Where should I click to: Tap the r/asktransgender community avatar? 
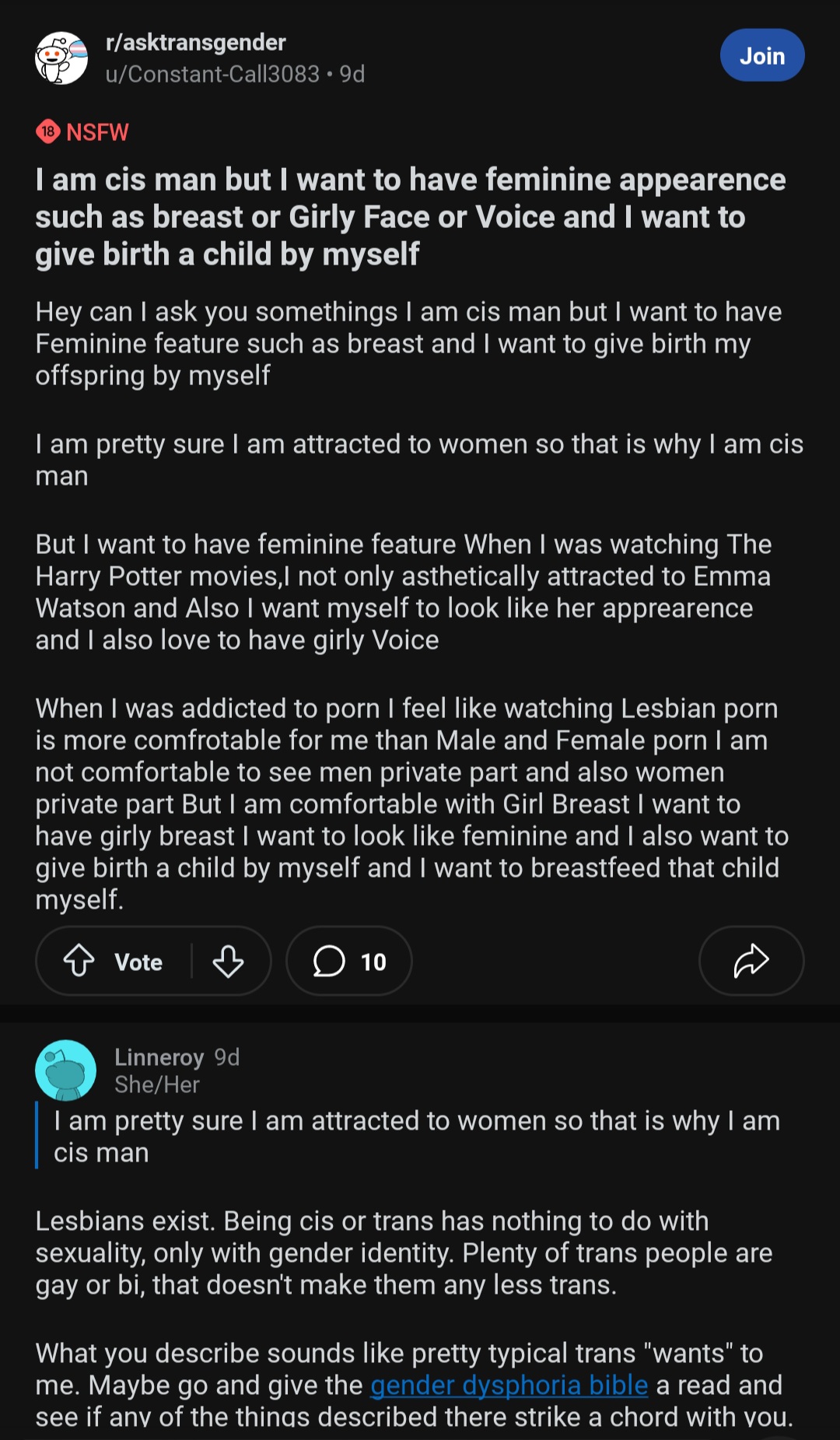pos(61,58)
